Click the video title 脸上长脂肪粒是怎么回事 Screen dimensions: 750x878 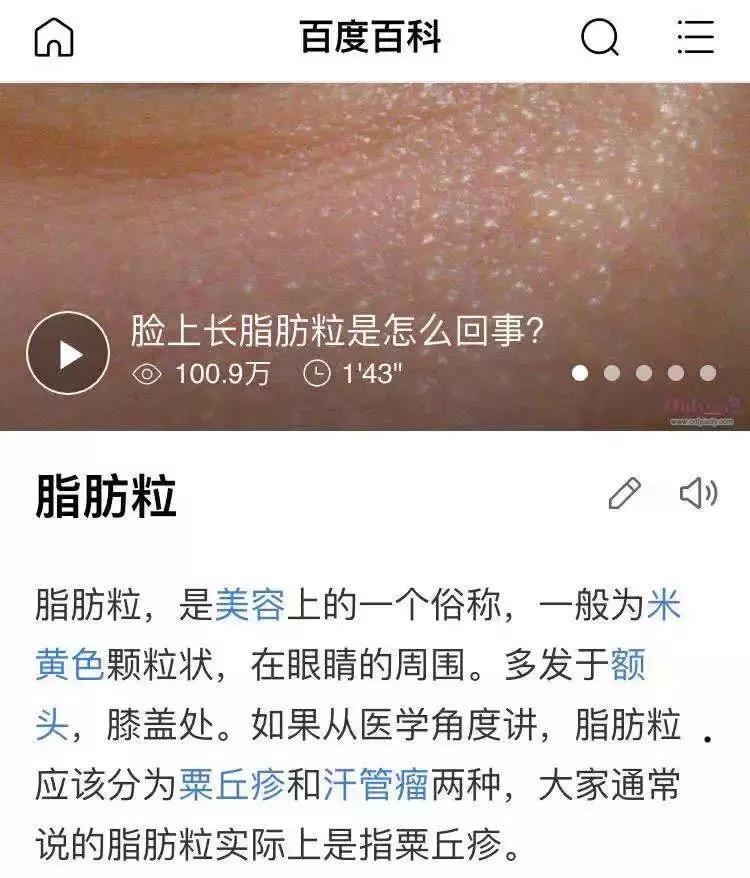[x=335, y=326]
